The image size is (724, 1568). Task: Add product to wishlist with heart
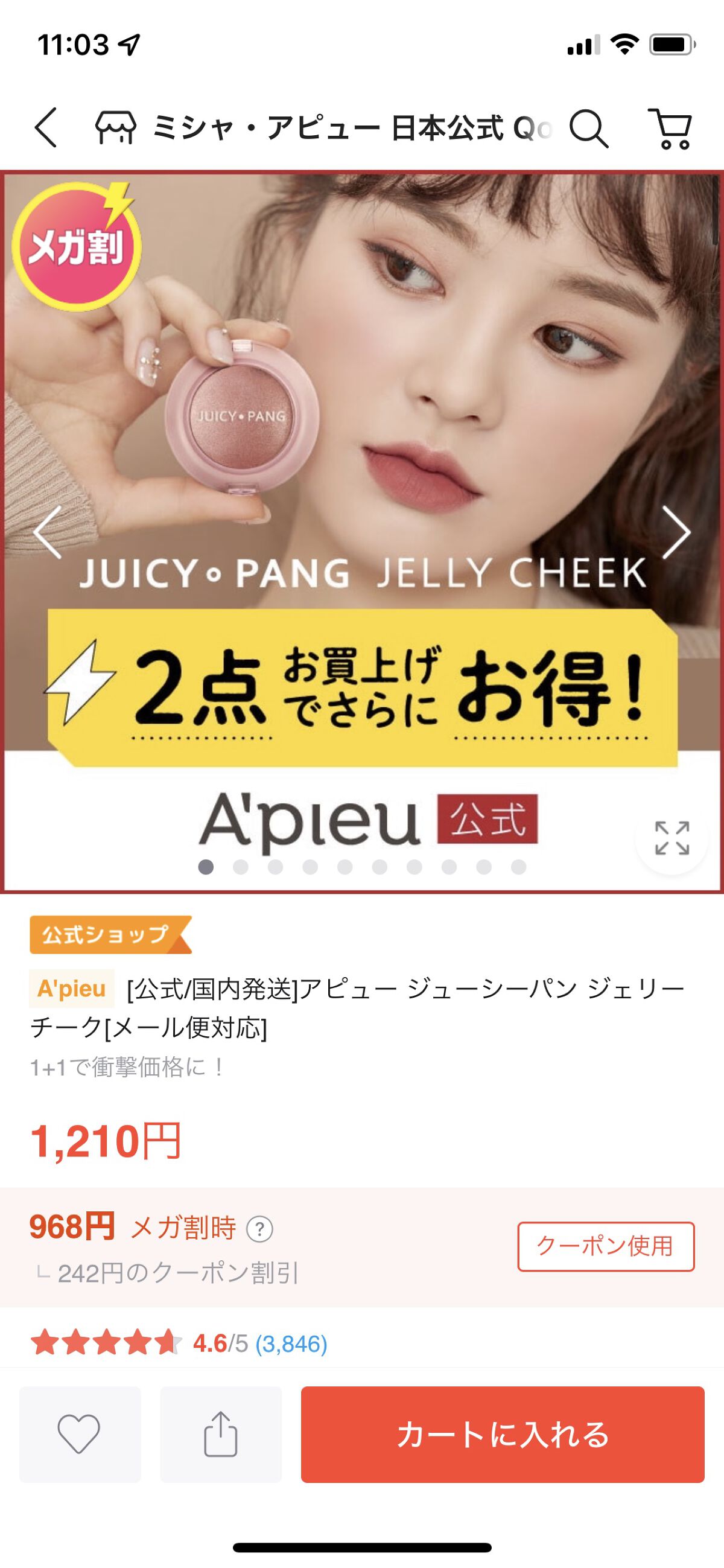pyautogui.click(x=80, y=1433)
